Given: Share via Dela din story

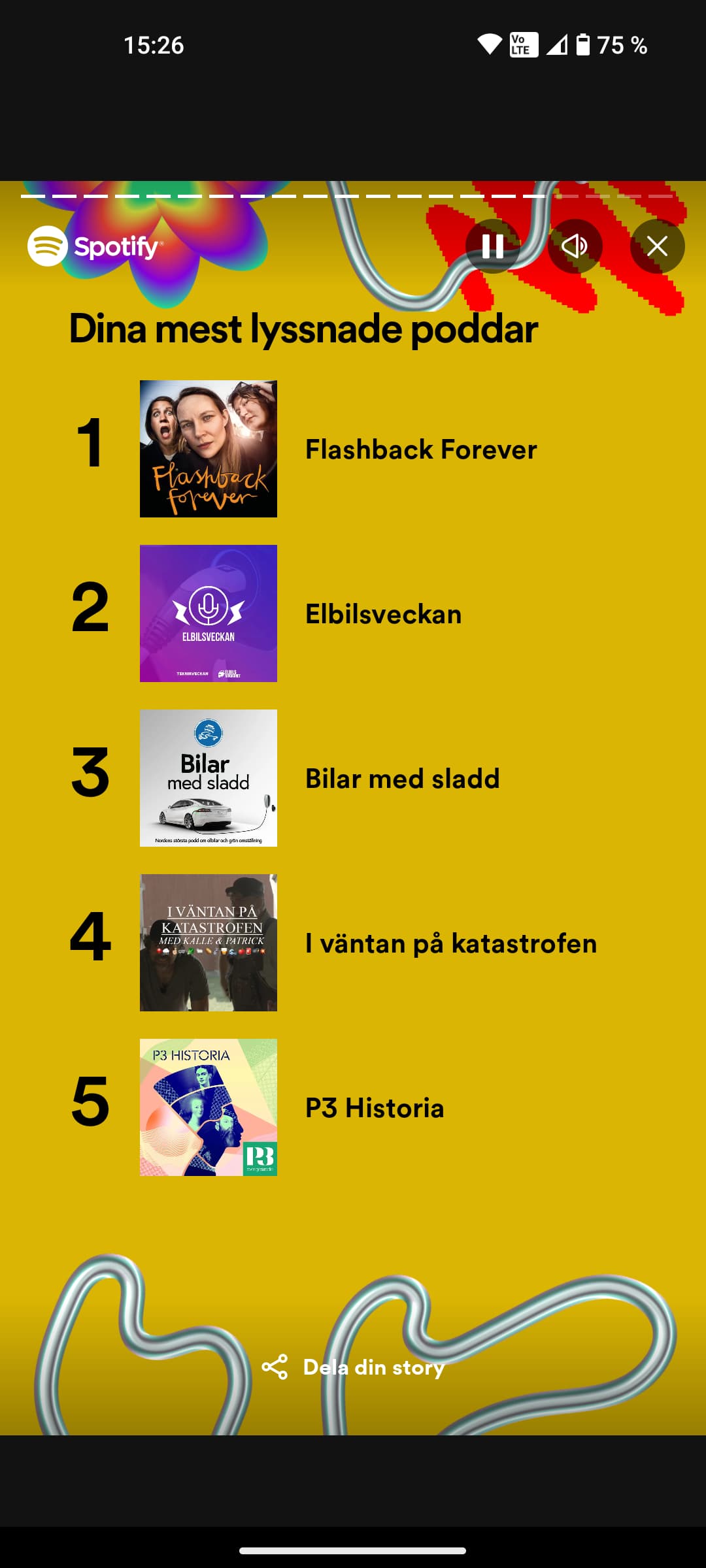Looking at the screenshot, I should click(353, 1367).
